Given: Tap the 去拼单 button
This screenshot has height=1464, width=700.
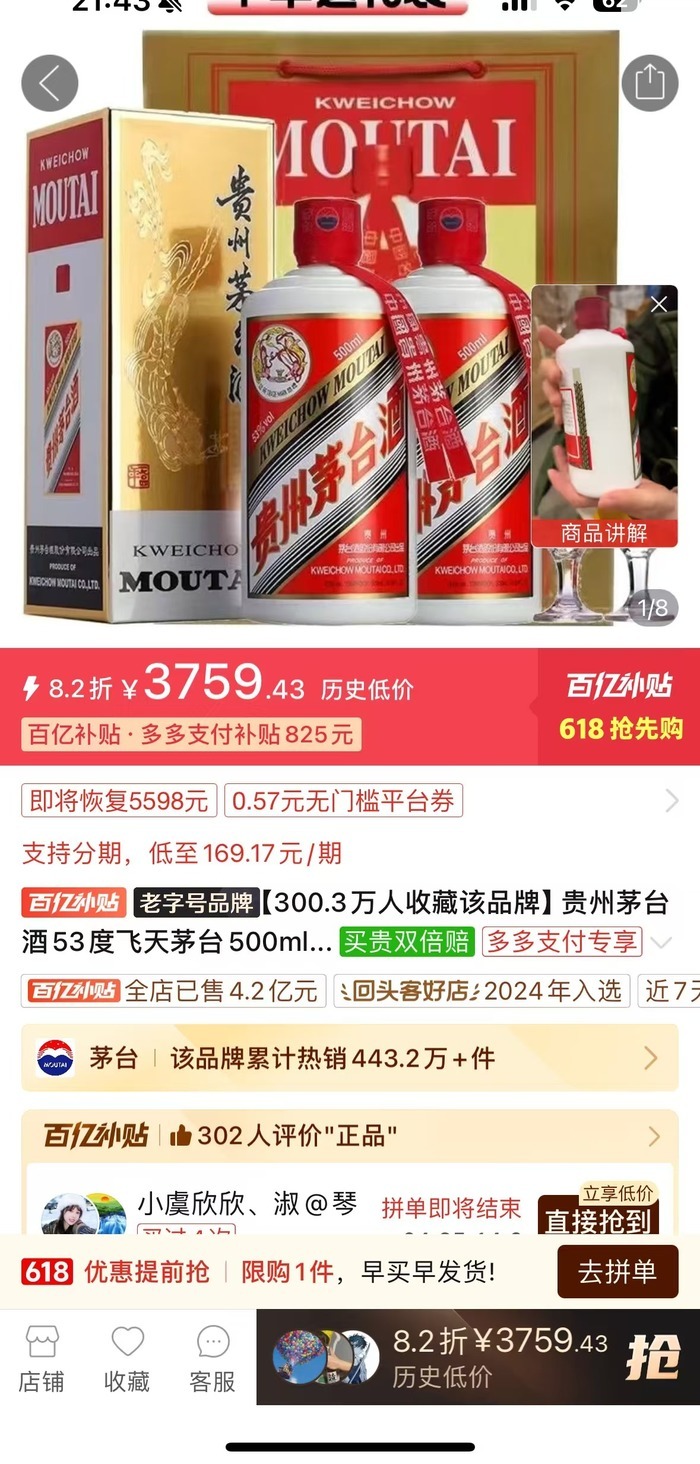Looking at the screenshot, I should point(617,1272).
